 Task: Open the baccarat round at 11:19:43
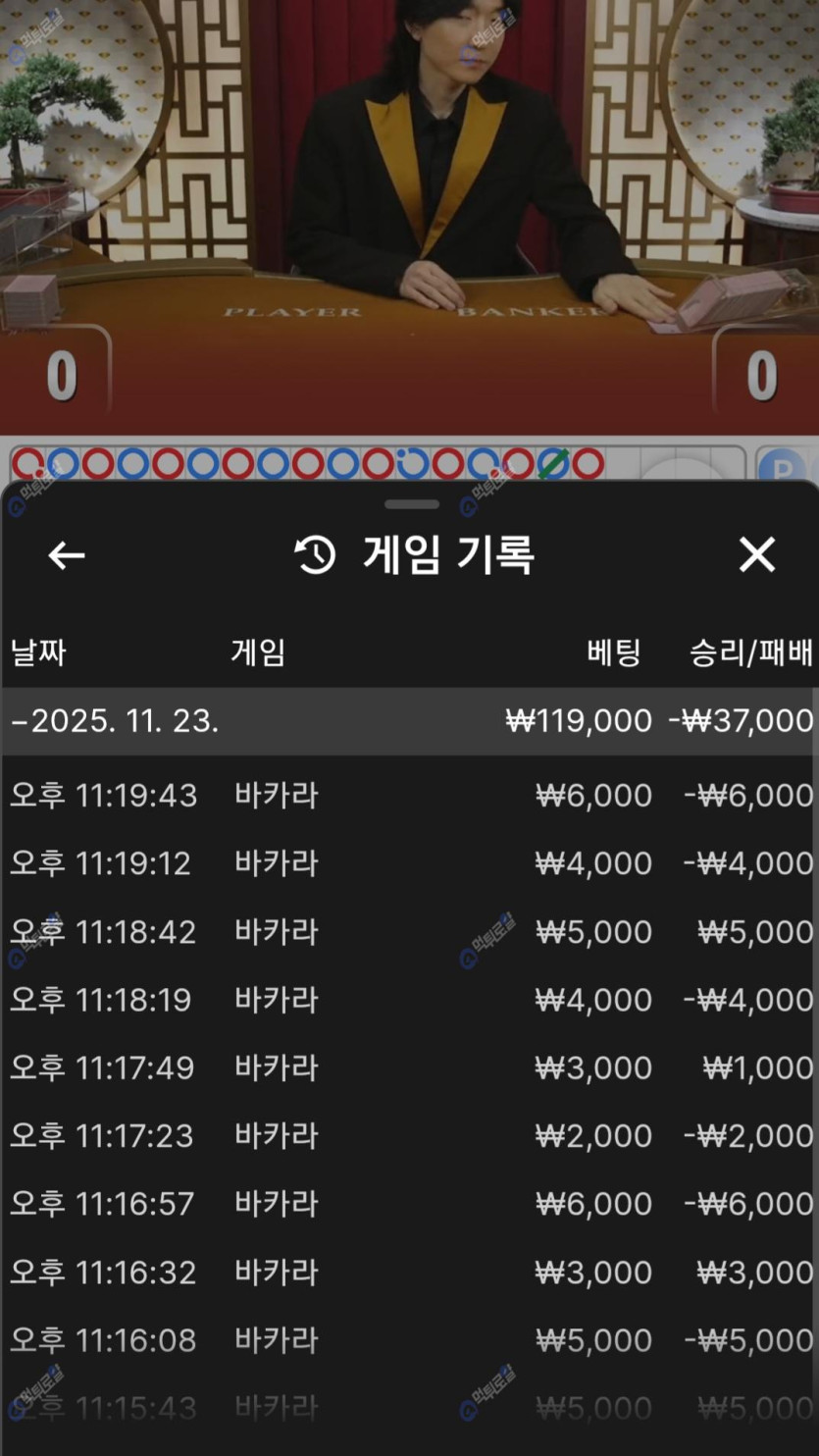click(409, 795)
